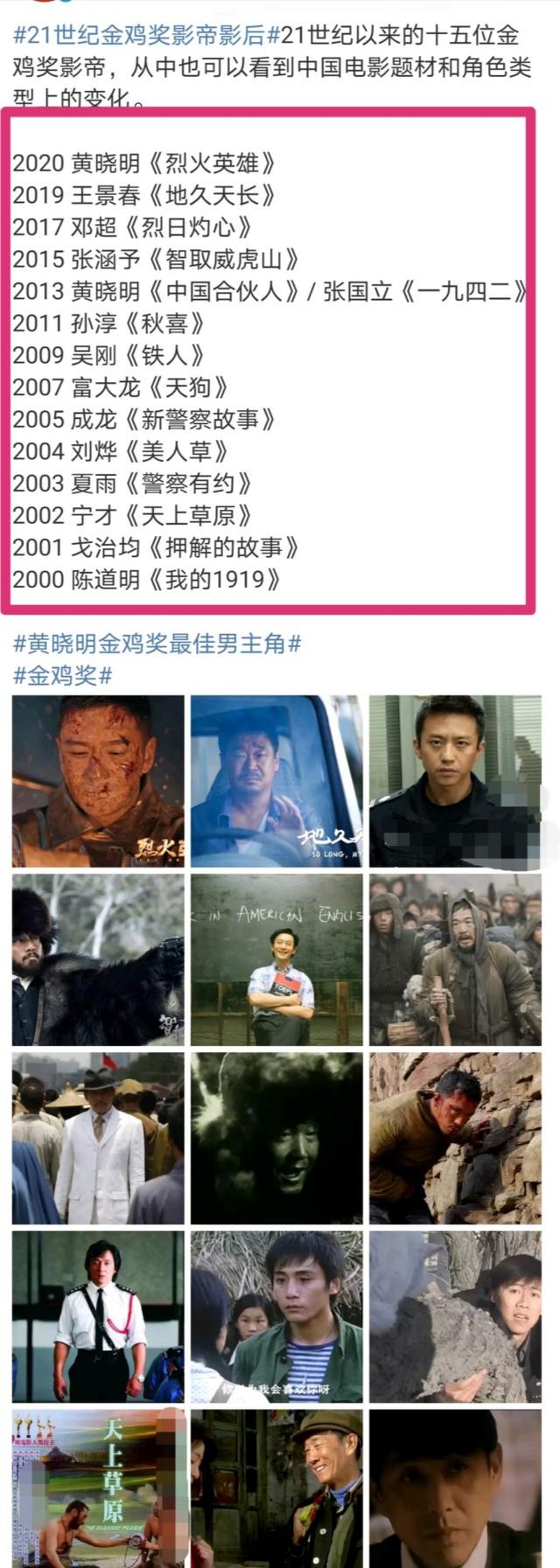Screen dimensions: 560x1568
Task: View photo of man holding large rock
Action: tap(455, 1316)
